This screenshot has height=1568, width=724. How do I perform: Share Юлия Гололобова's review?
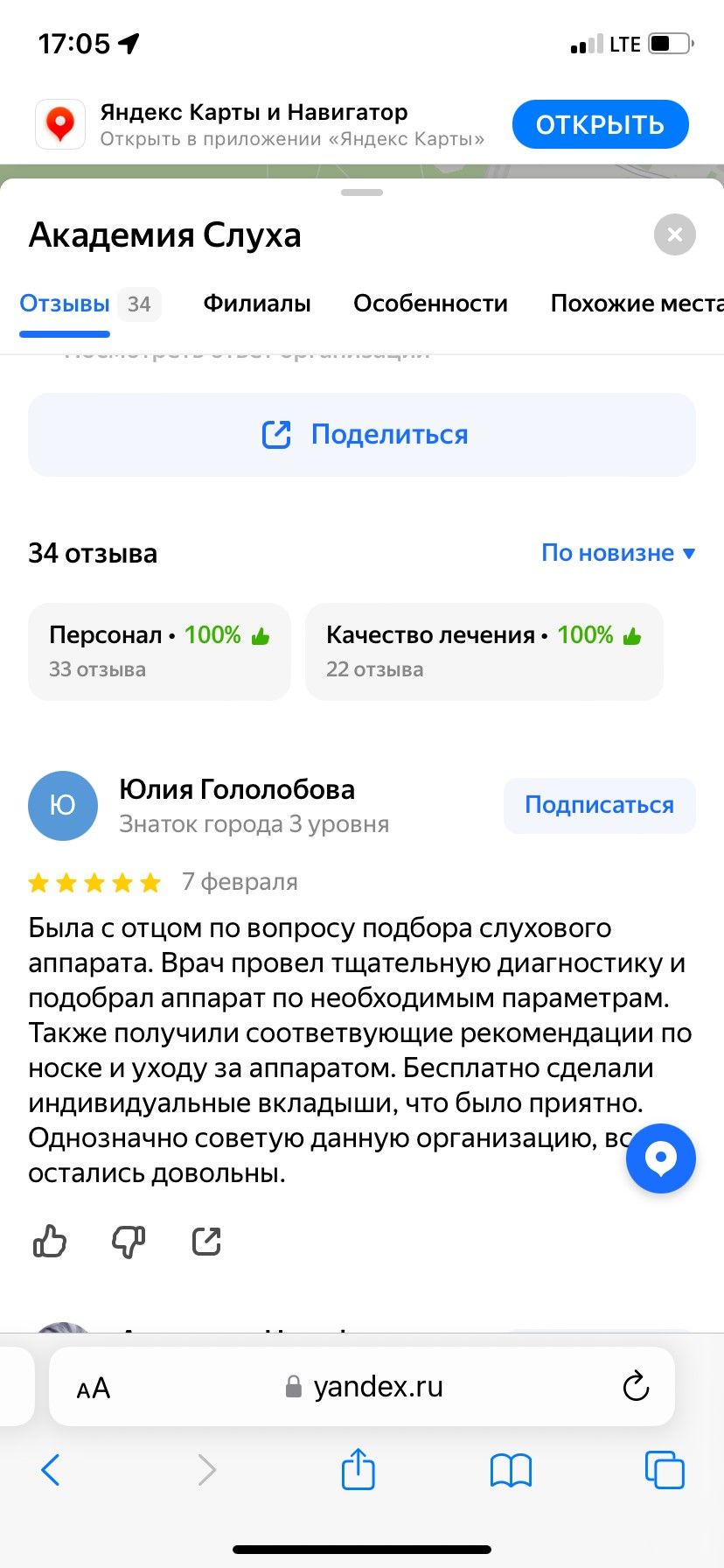pos(206,1241)
